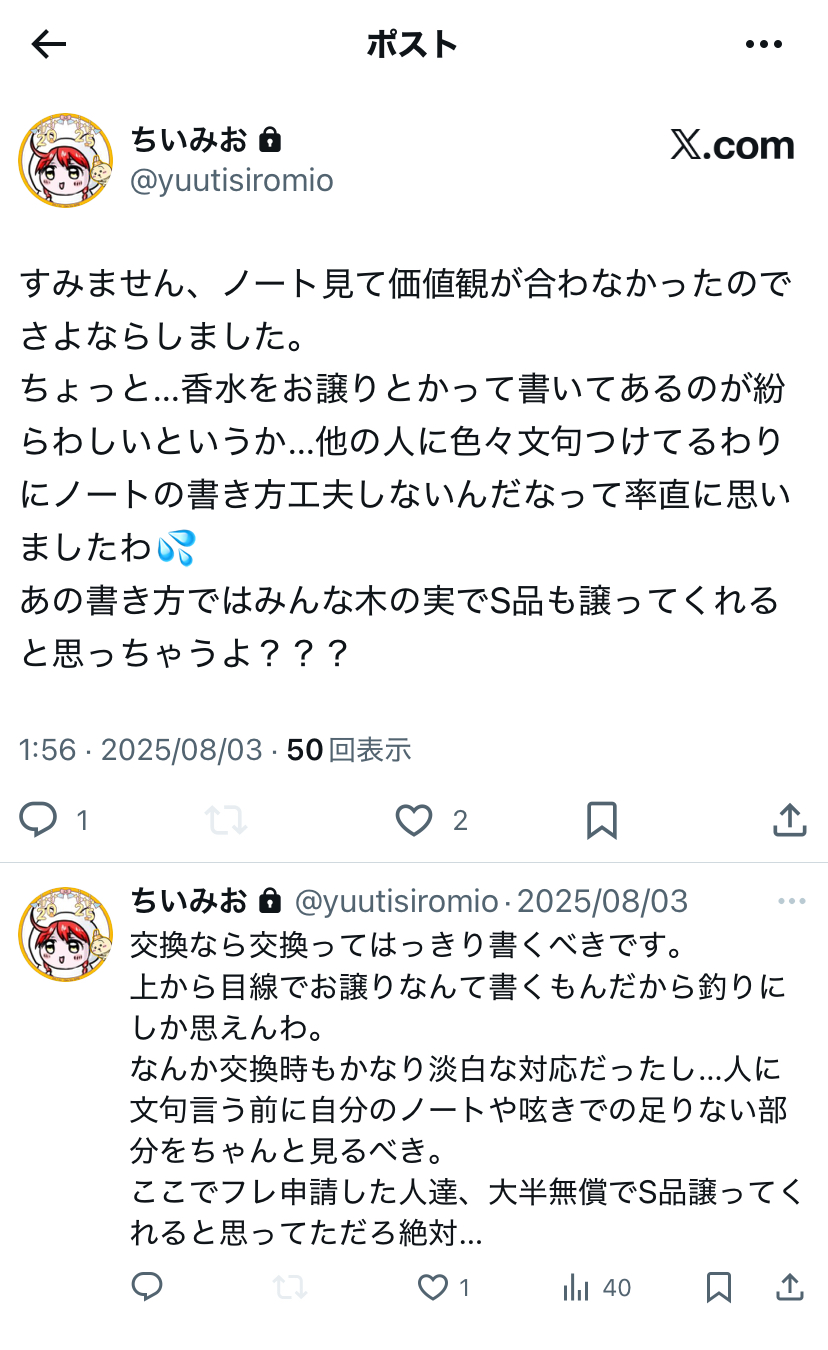Open the top-right overflow menu
This screenshot has height=1350, width=828.
[764, 44]
